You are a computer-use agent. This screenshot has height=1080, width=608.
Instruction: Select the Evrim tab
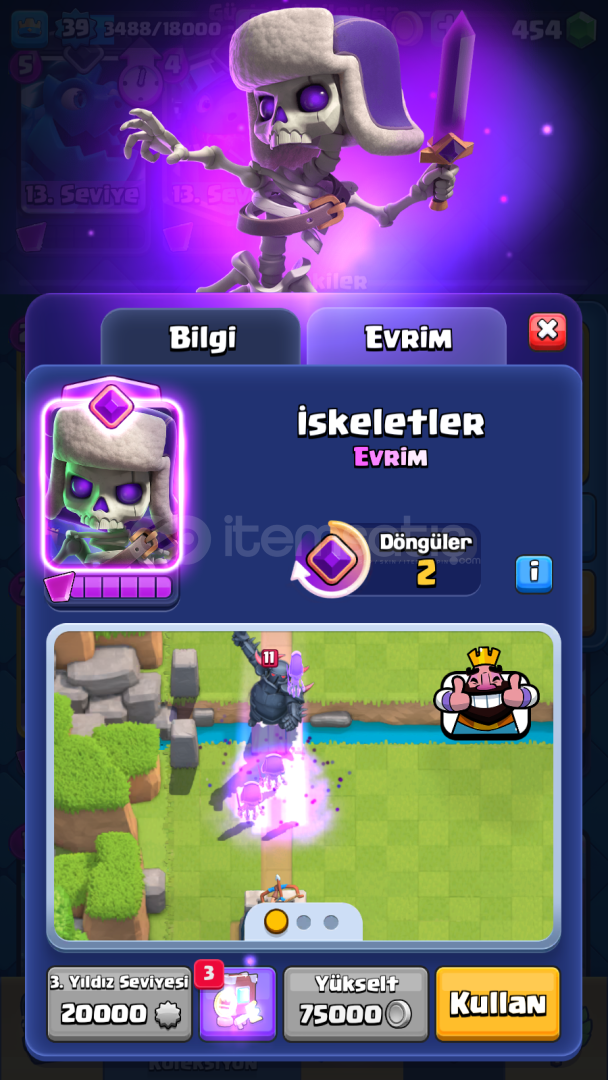pos(407,337)
